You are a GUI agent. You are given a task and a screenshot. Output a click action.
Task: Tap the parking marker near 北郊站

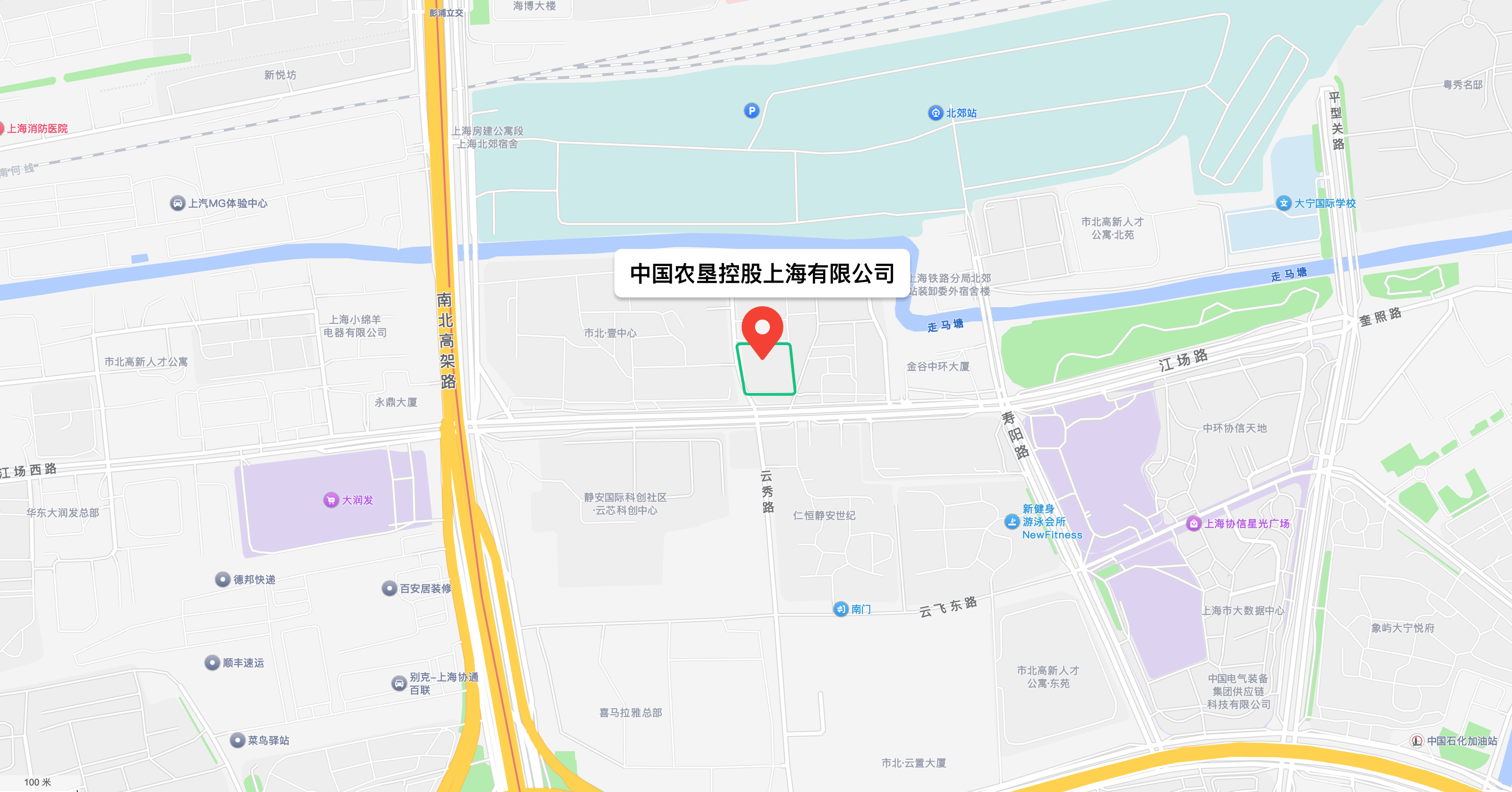(751, 111)
